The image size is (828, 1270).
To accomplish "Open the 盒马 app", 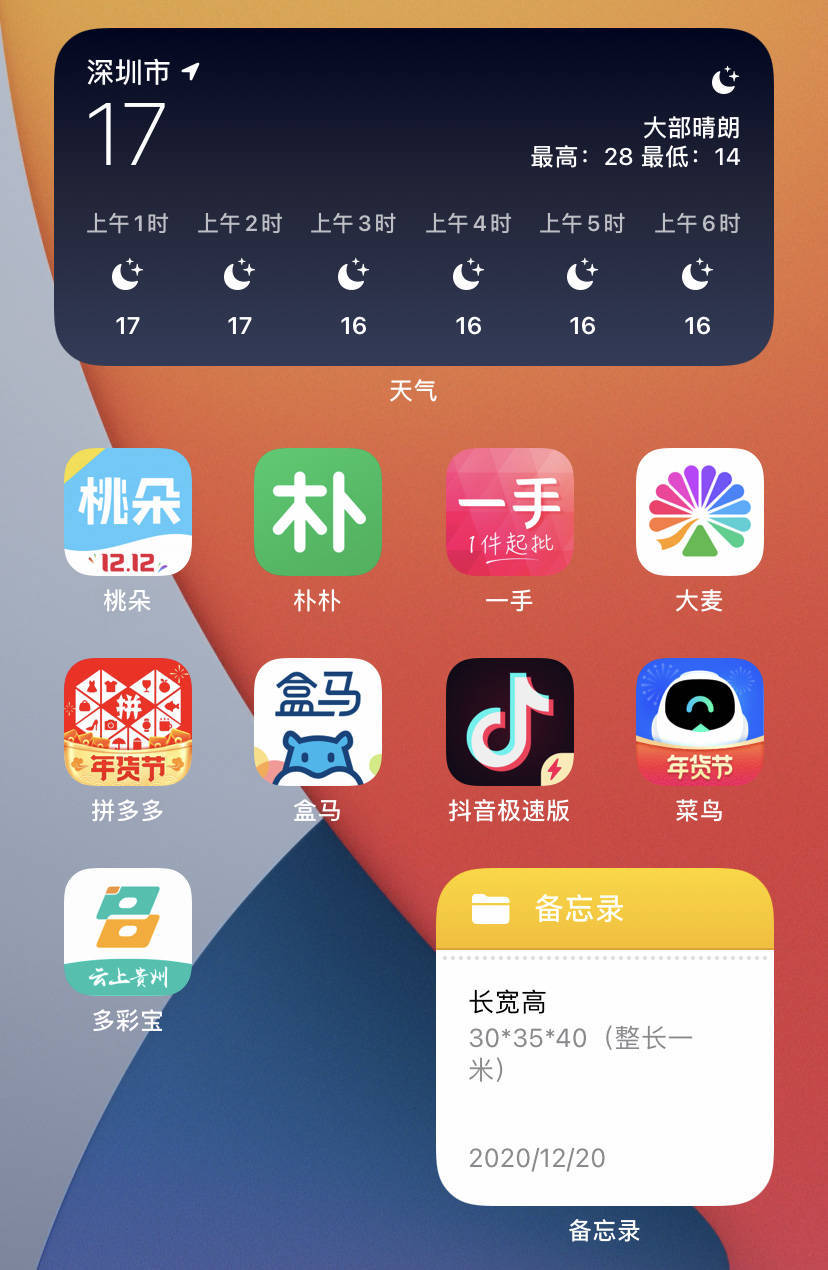I will click(318, 722).
